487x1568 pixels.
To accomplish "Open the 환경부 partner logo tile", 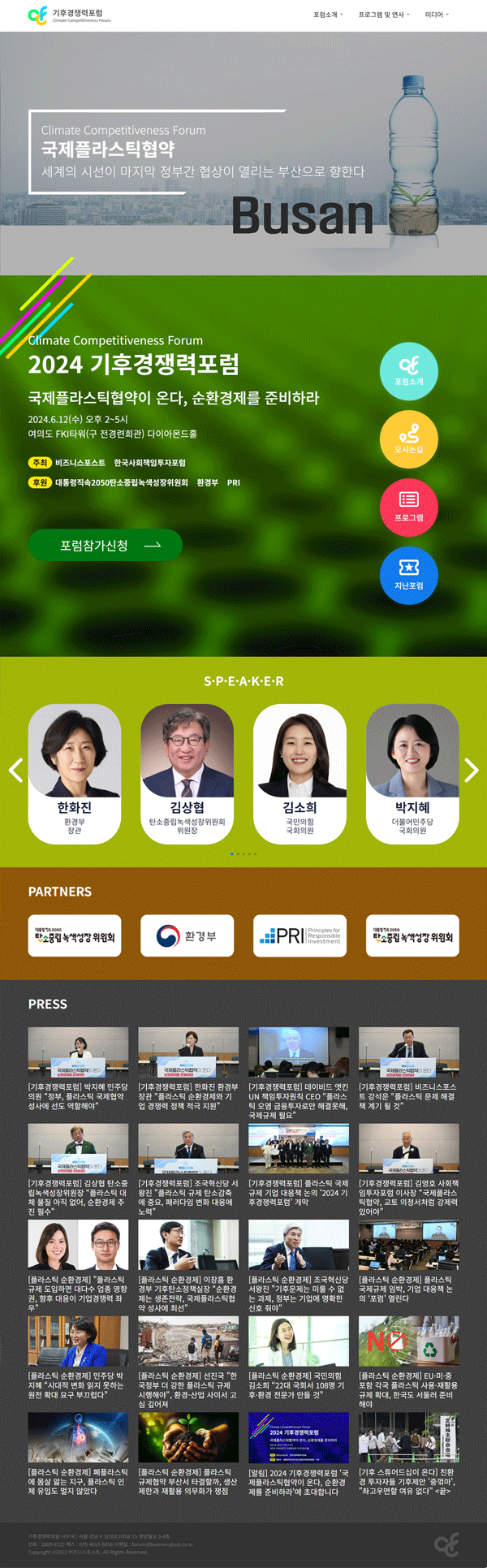I will pos(187,936).
